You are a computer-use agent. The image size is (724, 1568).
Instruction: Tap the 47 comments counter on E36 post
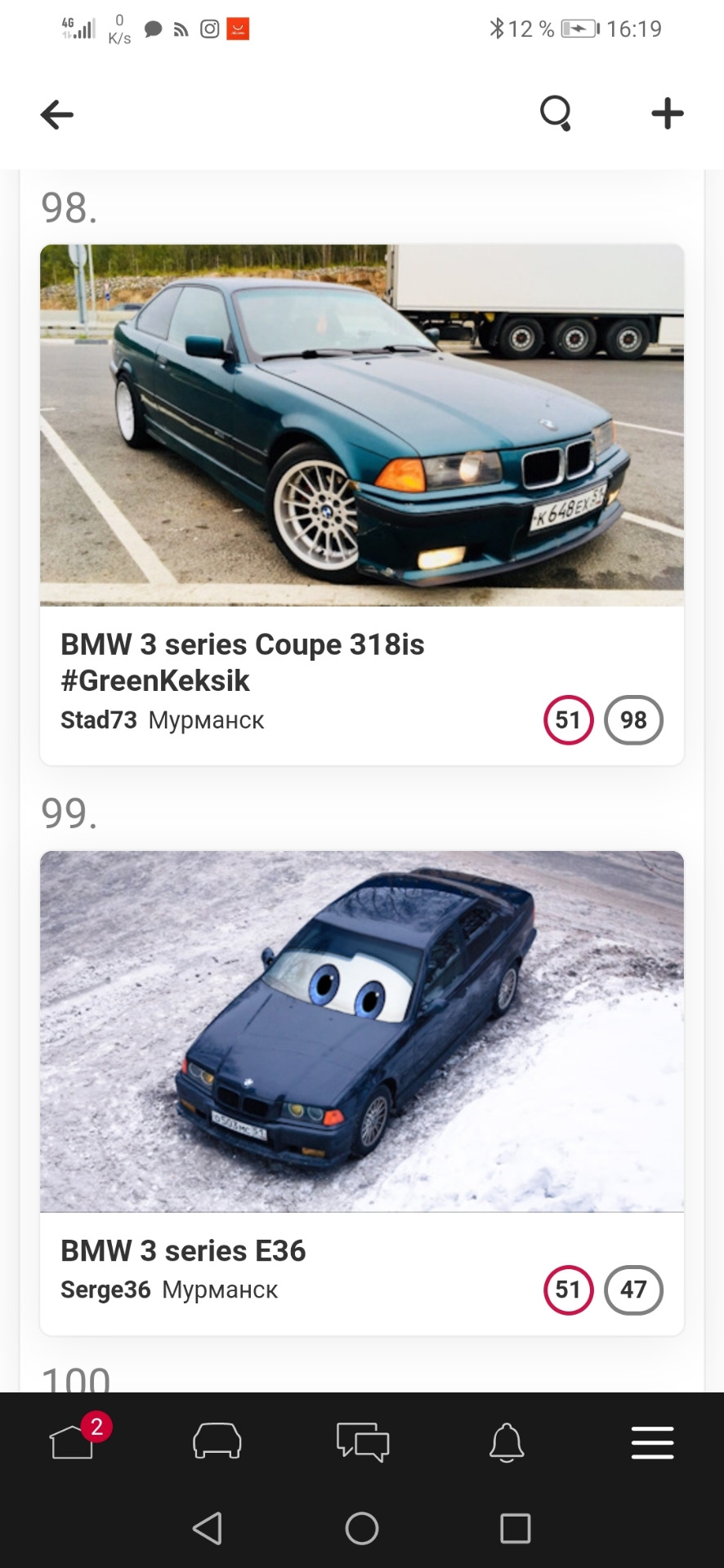(x=633, y=1290)
